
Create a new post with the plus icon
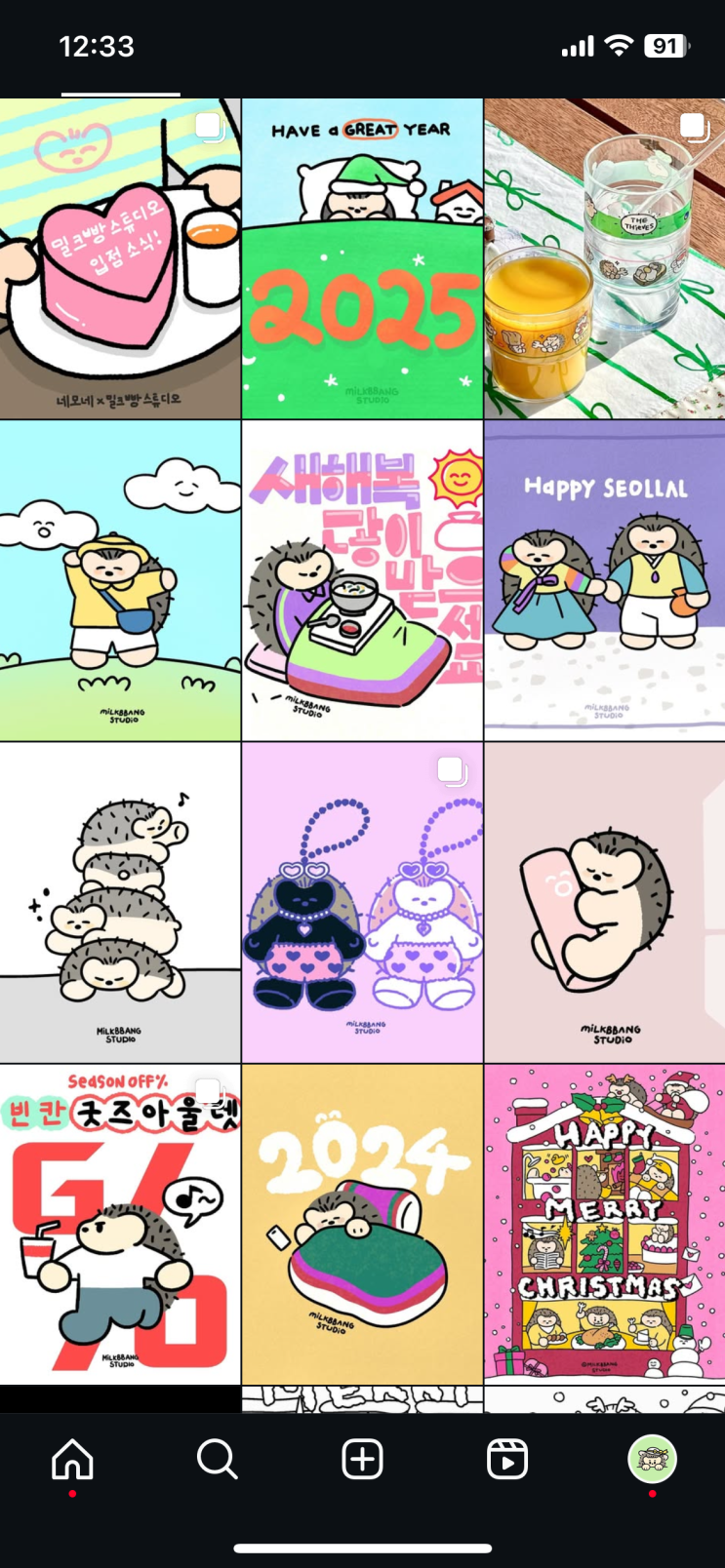click(362, 1460)
